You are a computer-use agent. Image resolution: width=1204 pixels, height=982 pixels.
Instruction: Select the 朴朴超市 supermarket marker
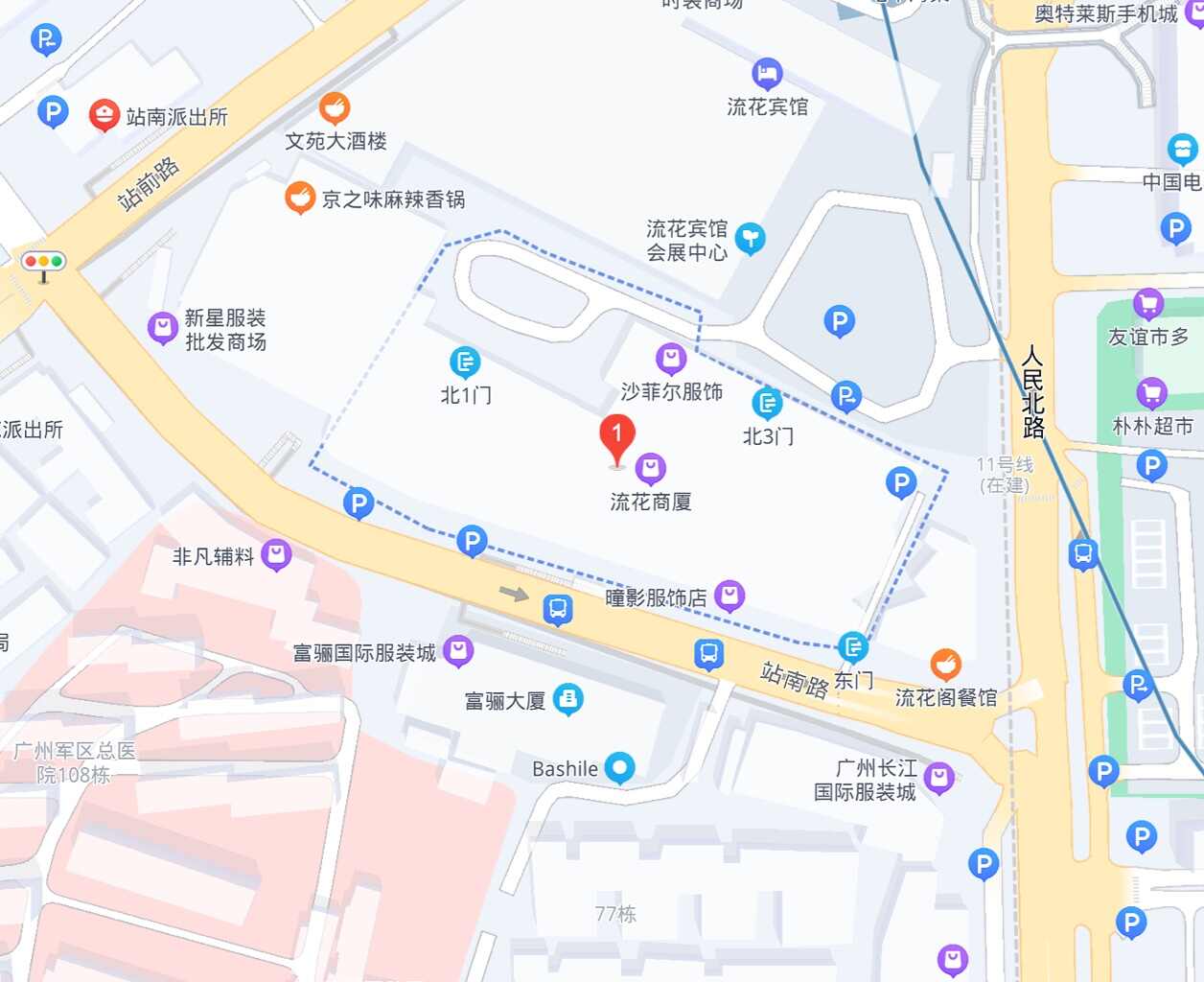tap(1151, 393)
